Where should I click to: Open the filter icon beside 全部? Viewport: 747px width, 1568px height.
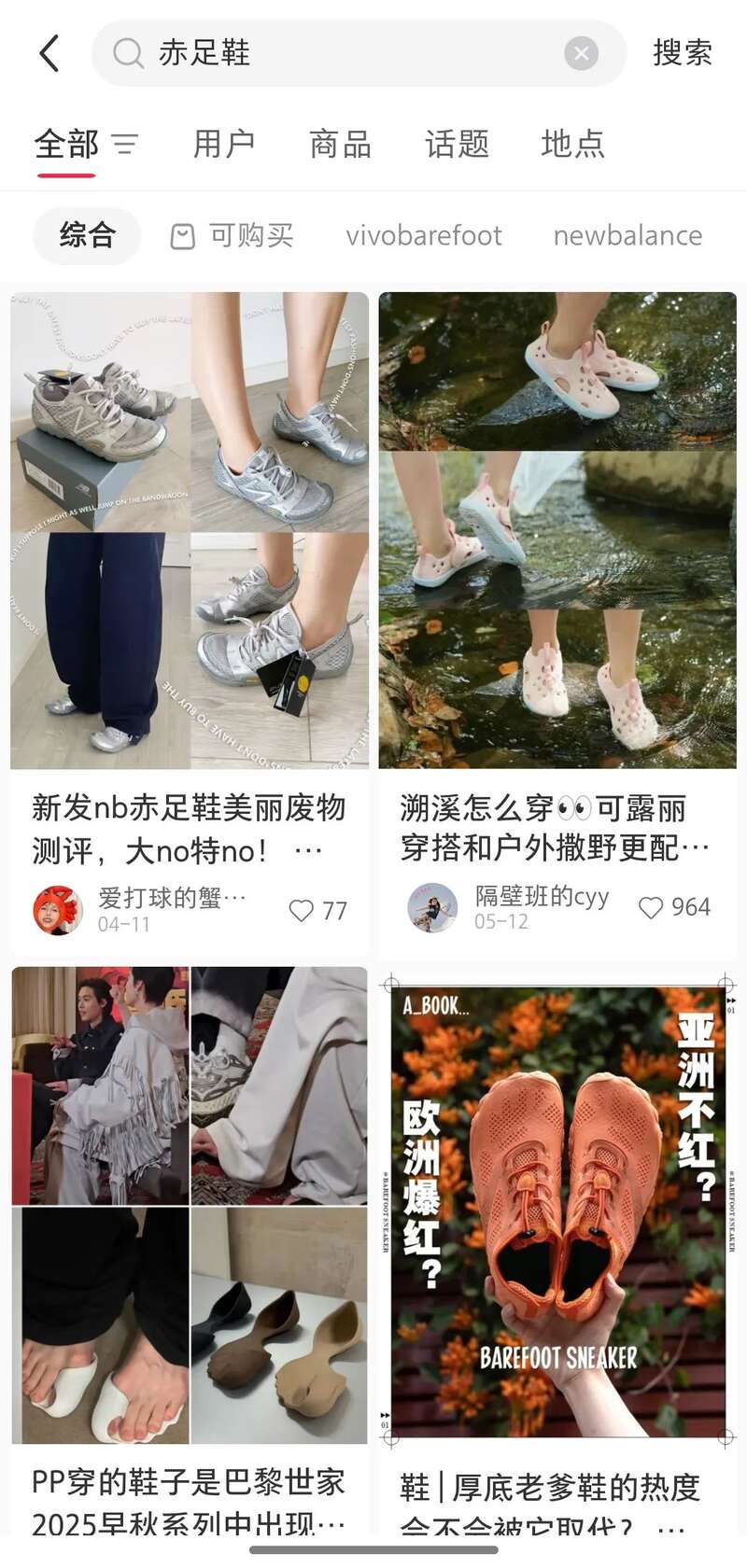125,144
